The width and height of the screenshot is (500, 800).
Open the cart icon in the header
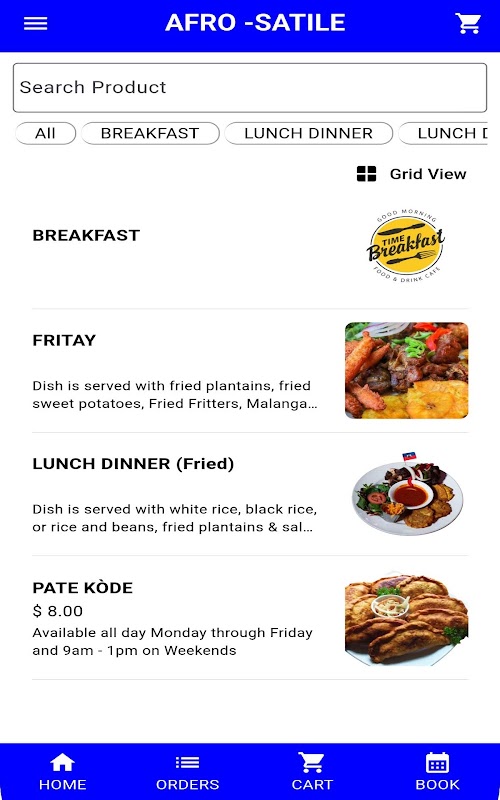tap(467, 23)
